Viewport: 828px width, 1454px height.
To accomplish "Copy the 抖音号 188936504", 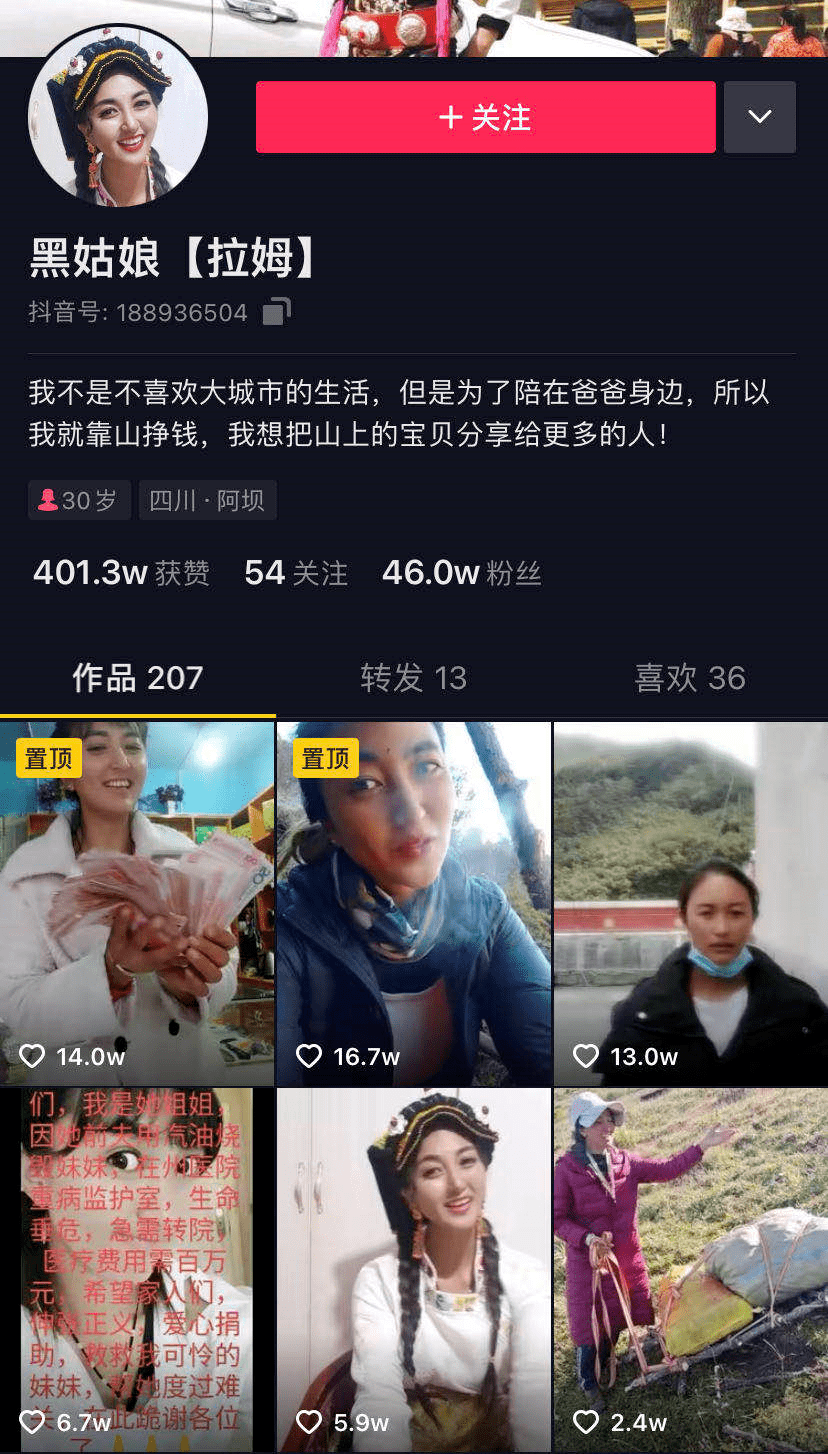I will tap(277, 312).
